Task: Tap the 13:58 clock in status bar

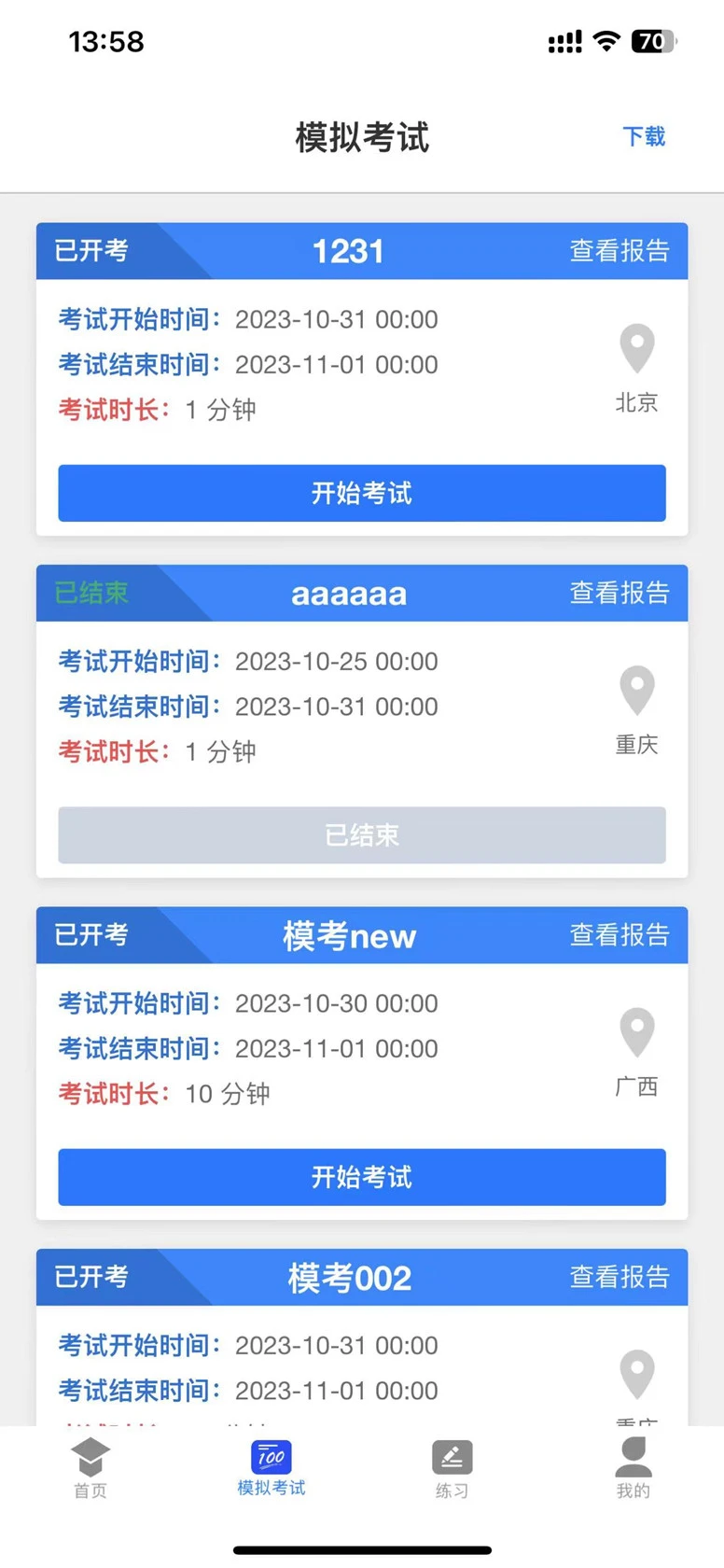Action: click(106, 41)
